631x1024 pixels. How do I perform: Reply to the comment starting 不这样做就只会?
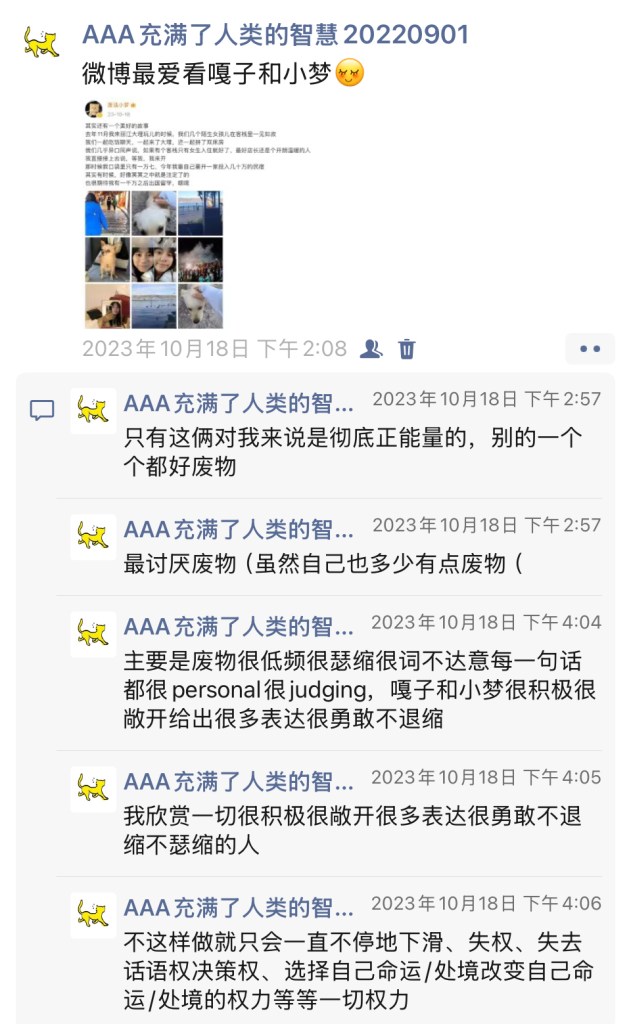coord(360,970)
